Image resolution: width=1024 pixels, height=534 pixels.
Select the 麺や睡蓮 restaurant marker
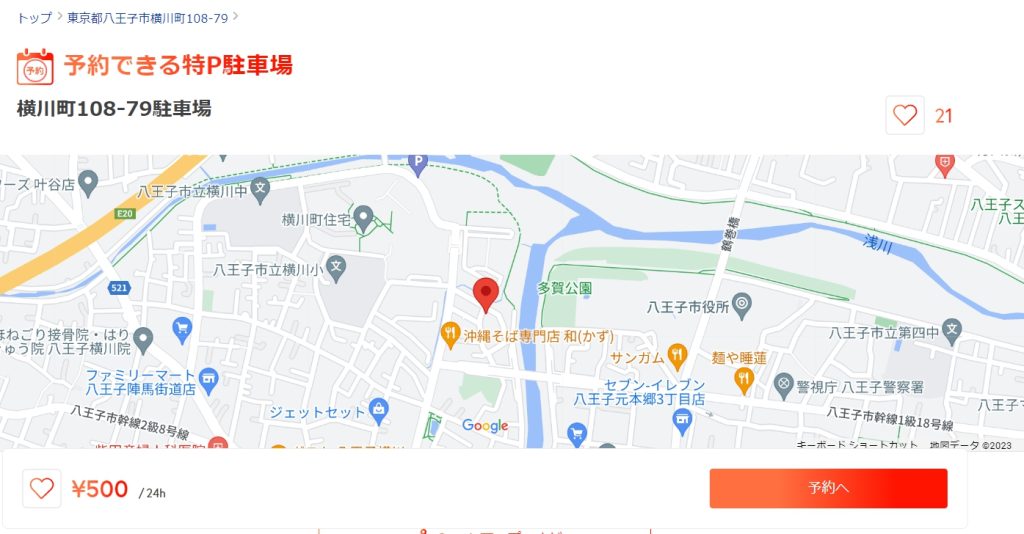tap(743, 378)
